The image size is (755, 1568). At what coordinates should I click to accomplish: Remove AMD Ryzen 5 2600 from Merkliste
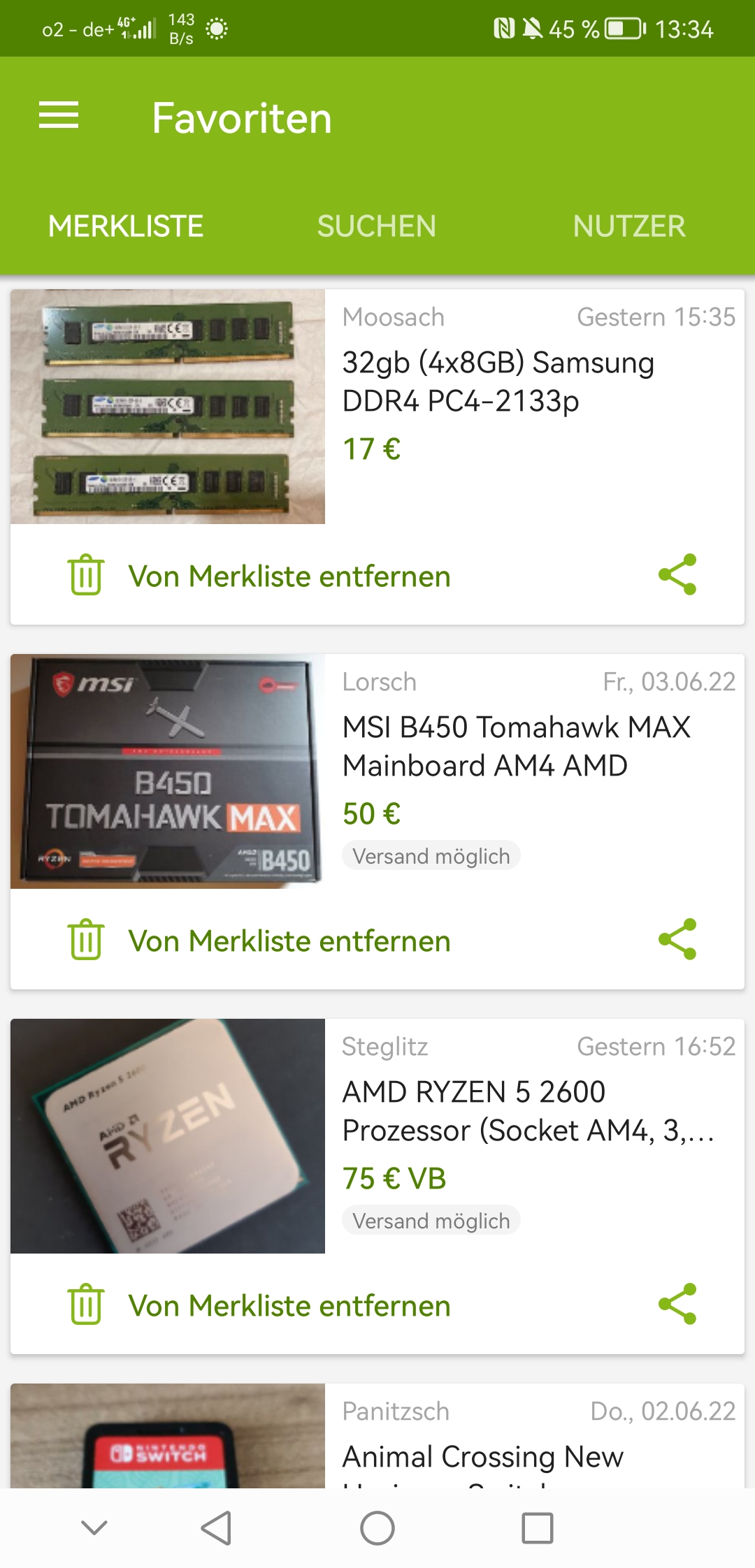(x=259, y=1306)
